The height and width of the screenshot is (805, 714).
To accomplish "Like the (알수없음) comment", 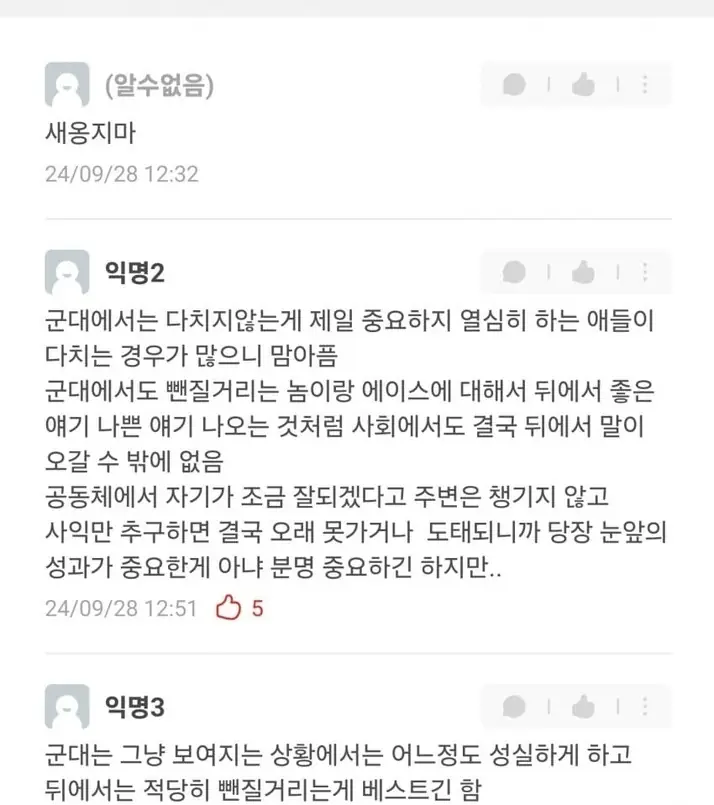I will 583,85.
